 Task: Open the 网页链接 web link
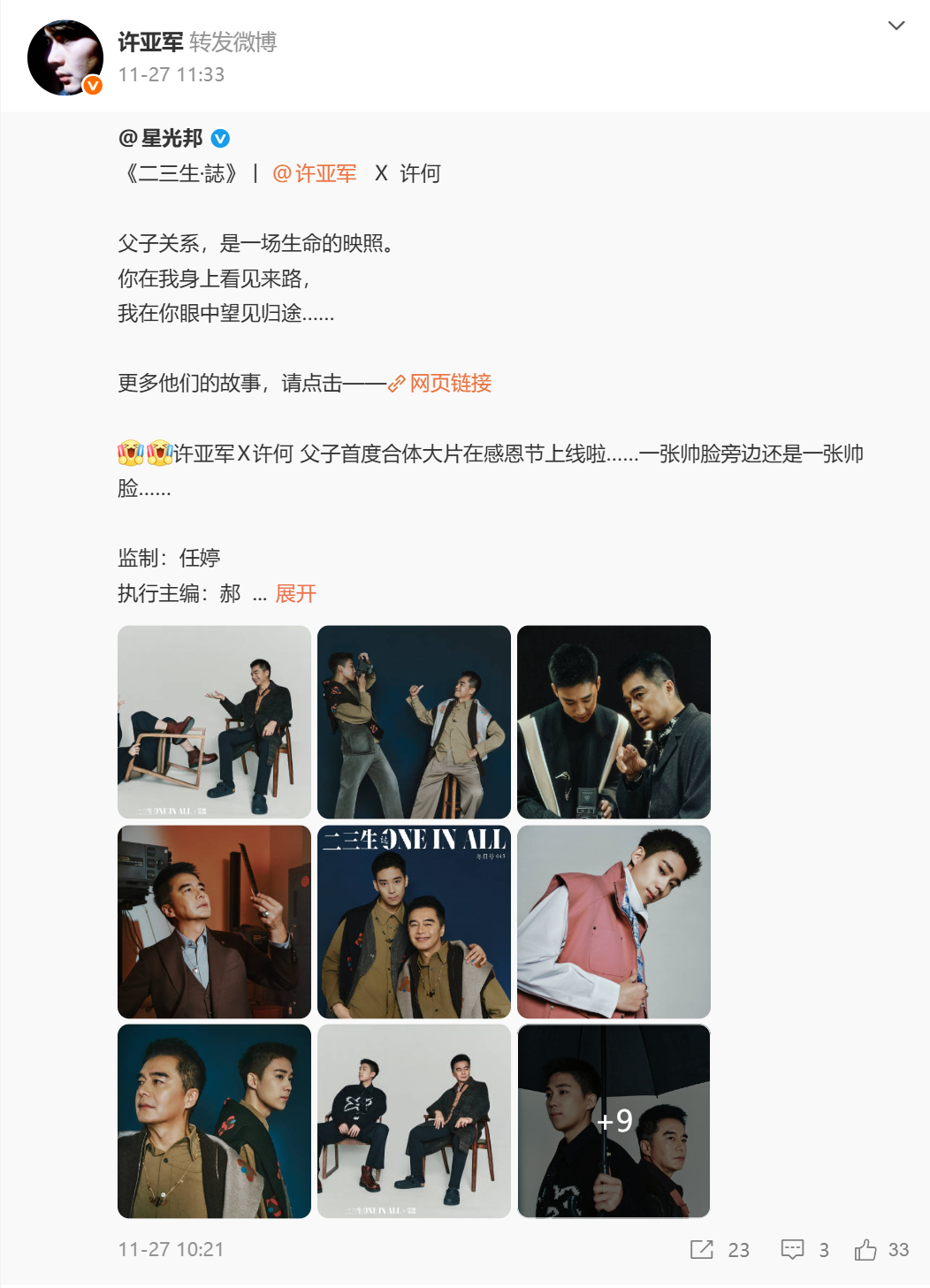pyautogui.click(x=449, y=383)
